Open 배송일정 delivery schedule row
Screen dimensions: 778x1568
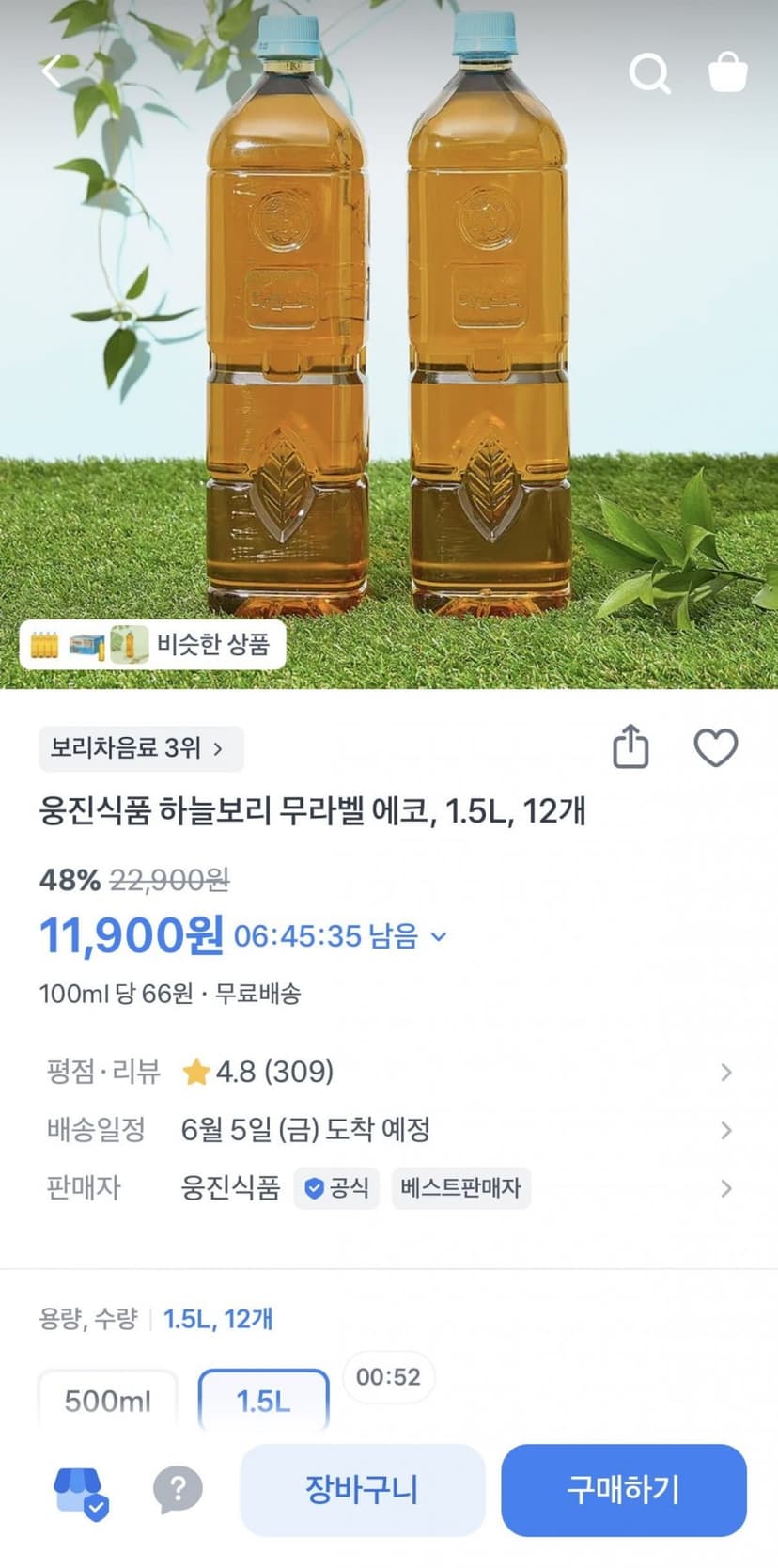tap(389, 1129)
